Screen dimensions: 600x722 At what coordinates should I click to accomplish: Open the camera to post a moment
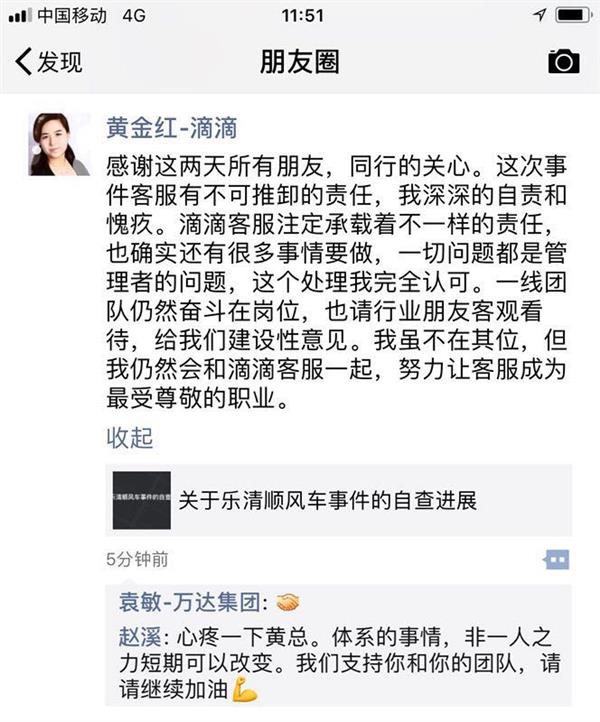click(x=563, y=62)
